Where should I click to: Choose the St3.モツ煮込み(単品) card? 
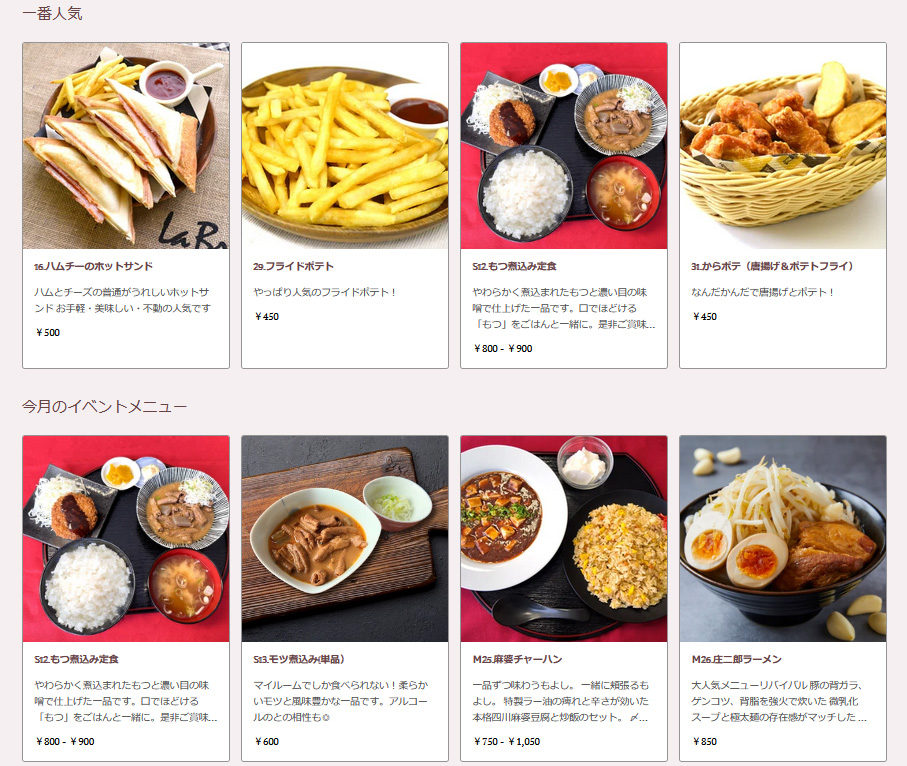(345, 598)
